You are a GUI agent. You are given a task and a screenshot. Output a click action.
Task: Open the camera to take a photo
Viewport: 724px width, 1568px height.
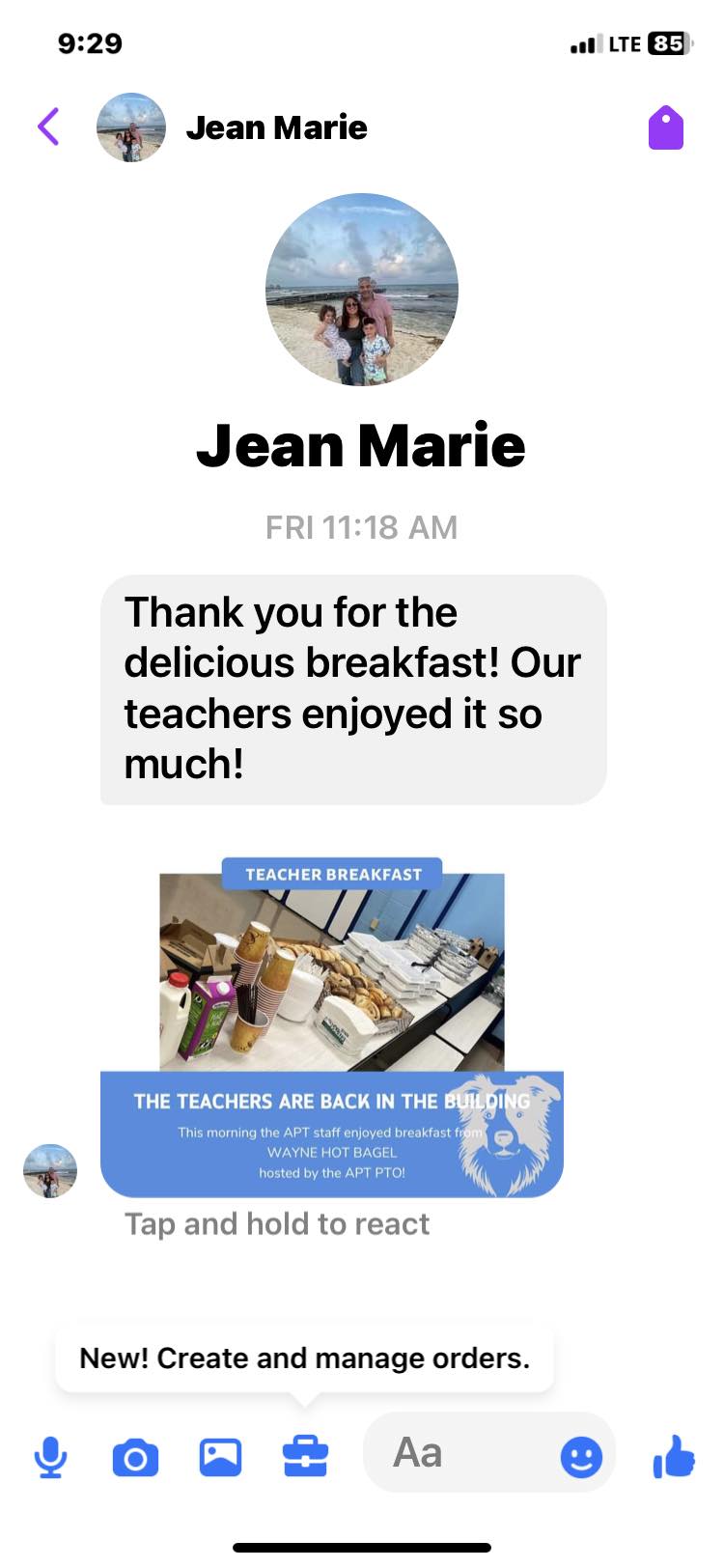135,1456
